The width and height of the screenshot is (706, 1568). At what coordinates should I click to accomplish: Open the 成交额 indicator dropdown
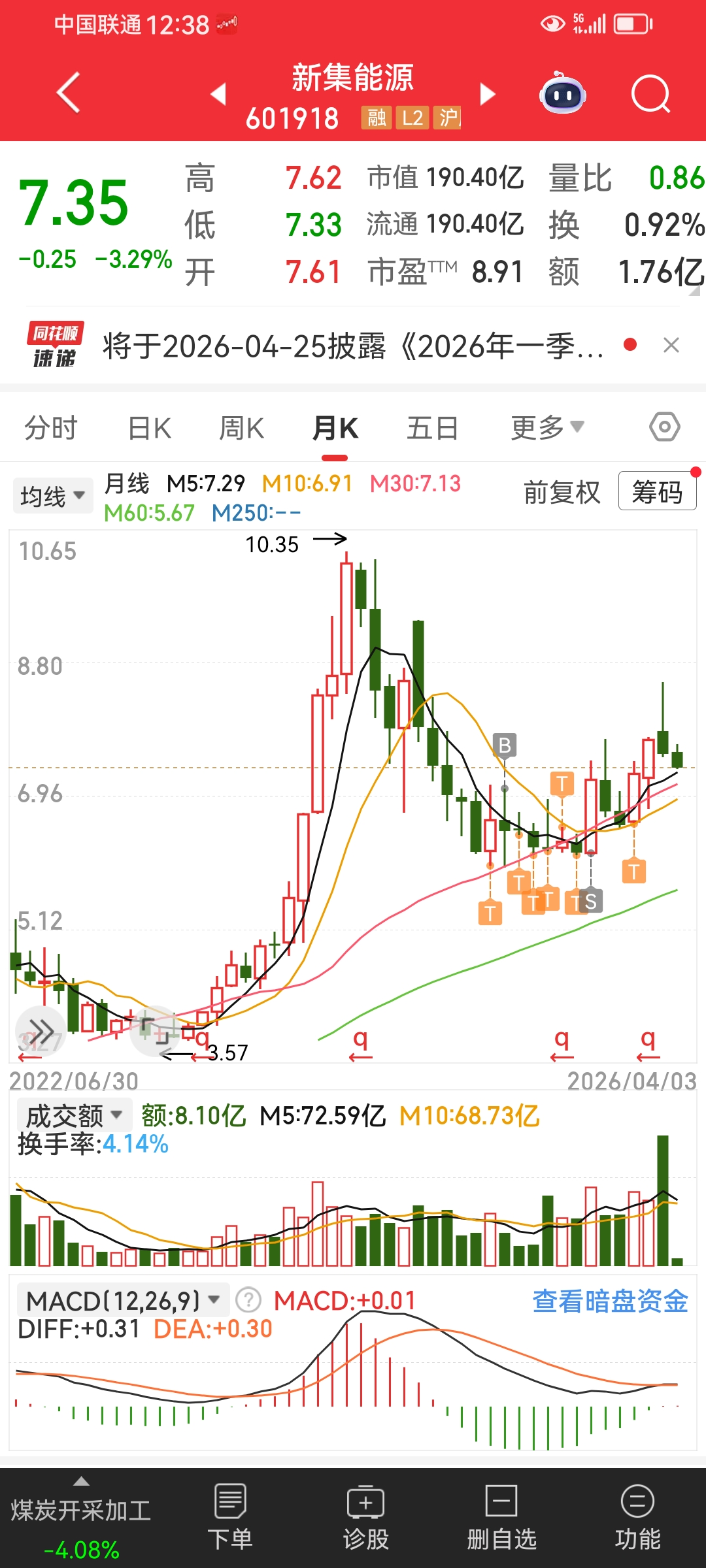pos(73,1115)
